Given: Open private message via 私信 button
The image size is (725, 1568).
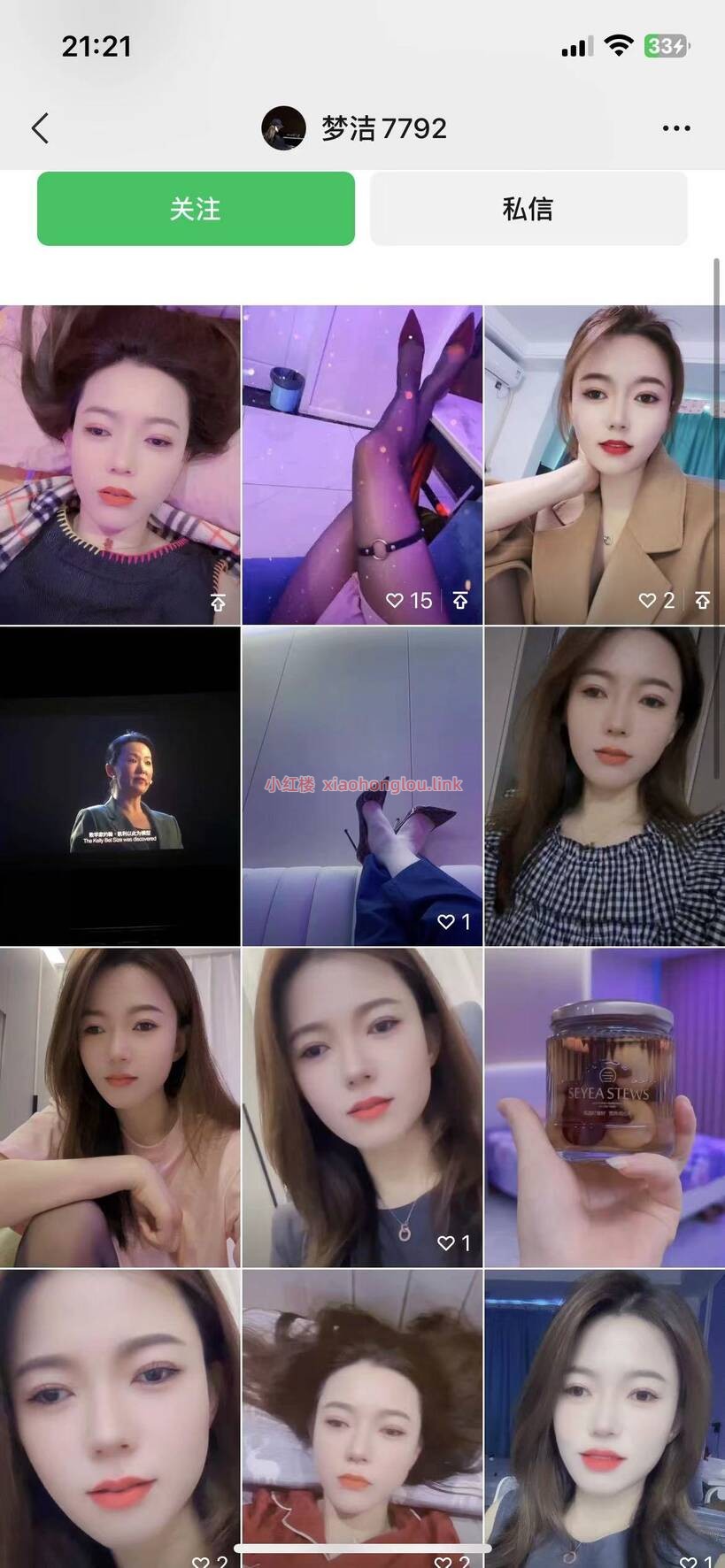Looking at the screenshot, I should (x=528, y=209).
